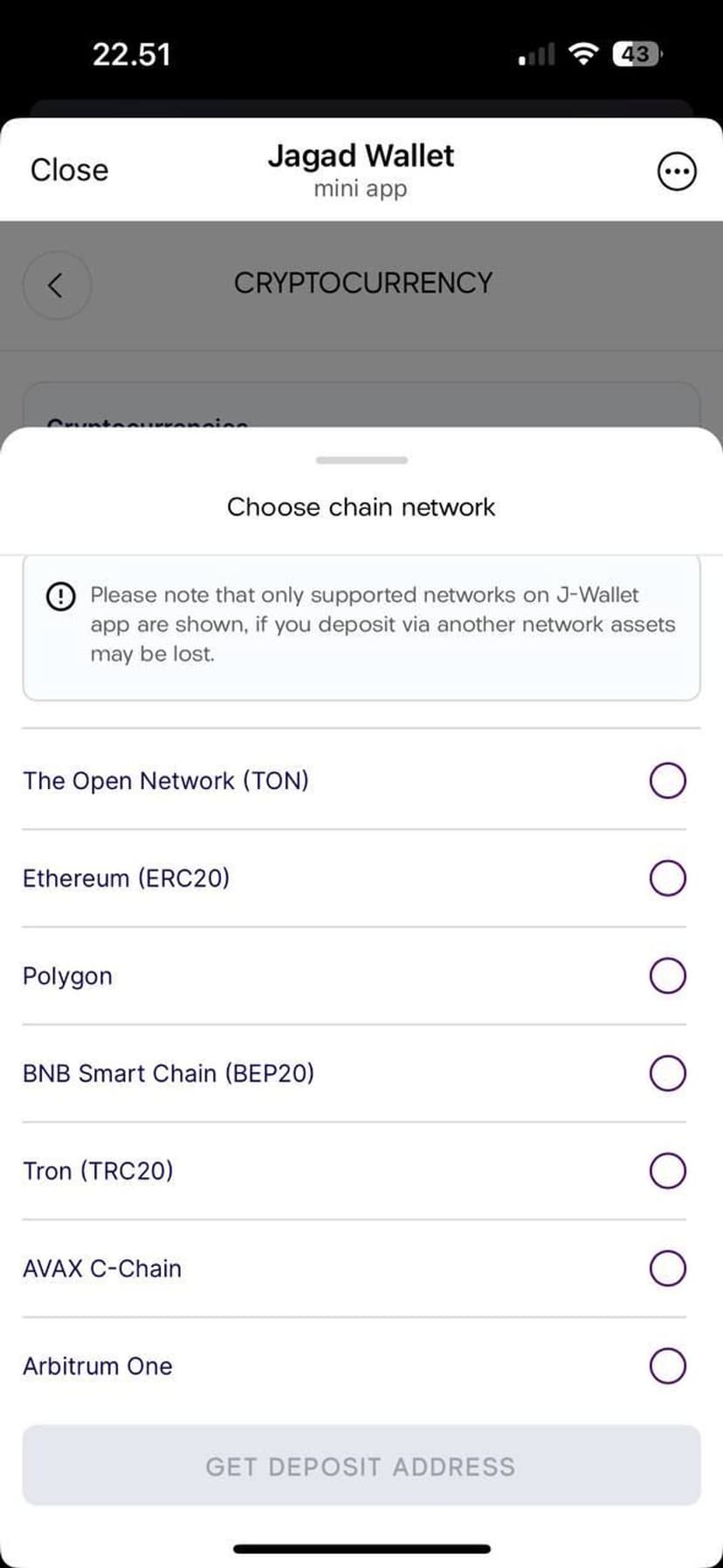
Task: Choose the Tron (TRC20) network
Action: (x=667, y=1171)
